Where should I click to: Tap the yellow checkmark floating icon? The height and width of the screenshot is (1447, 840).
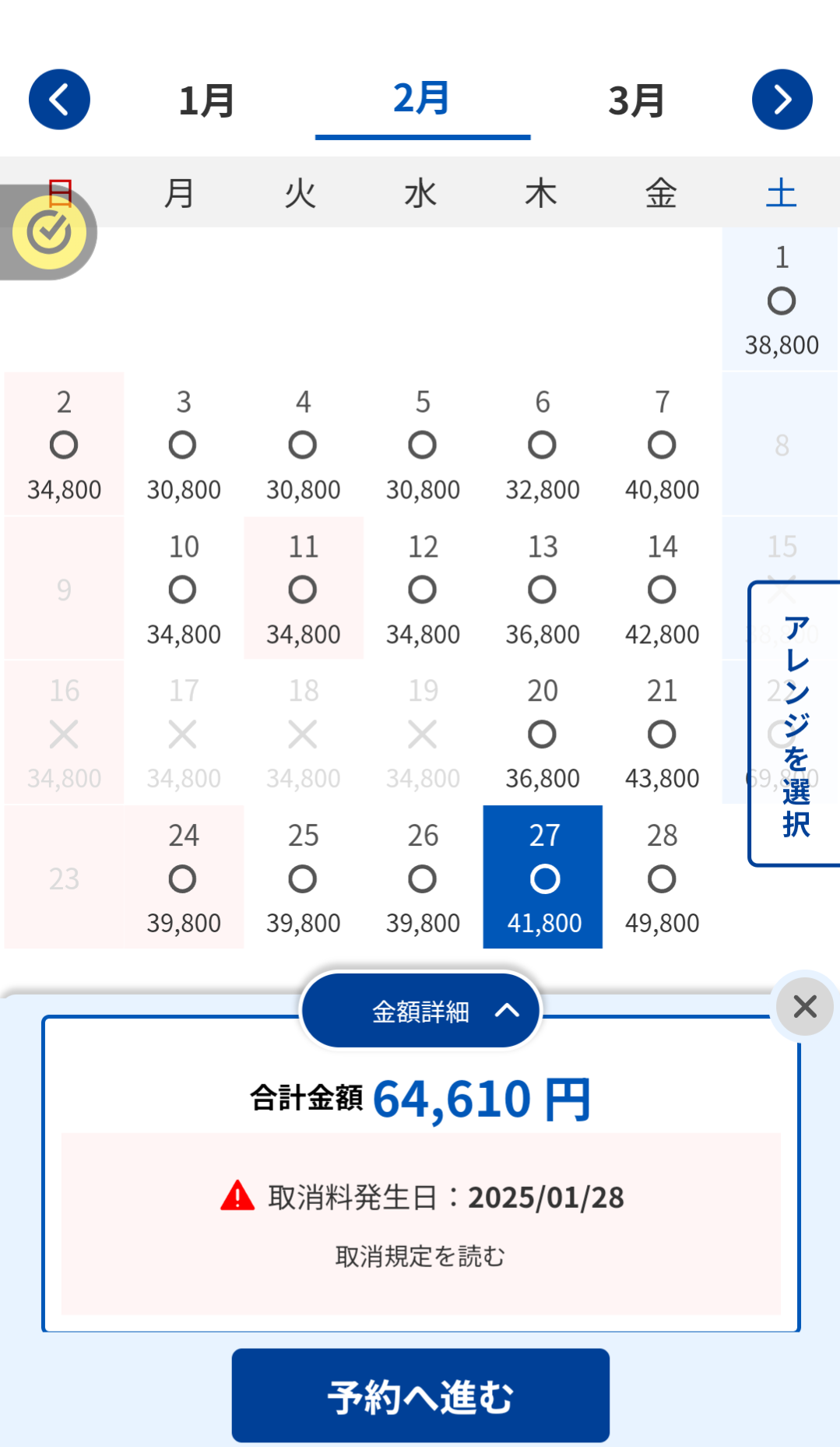pyautogui.click(x=48, y=232)
